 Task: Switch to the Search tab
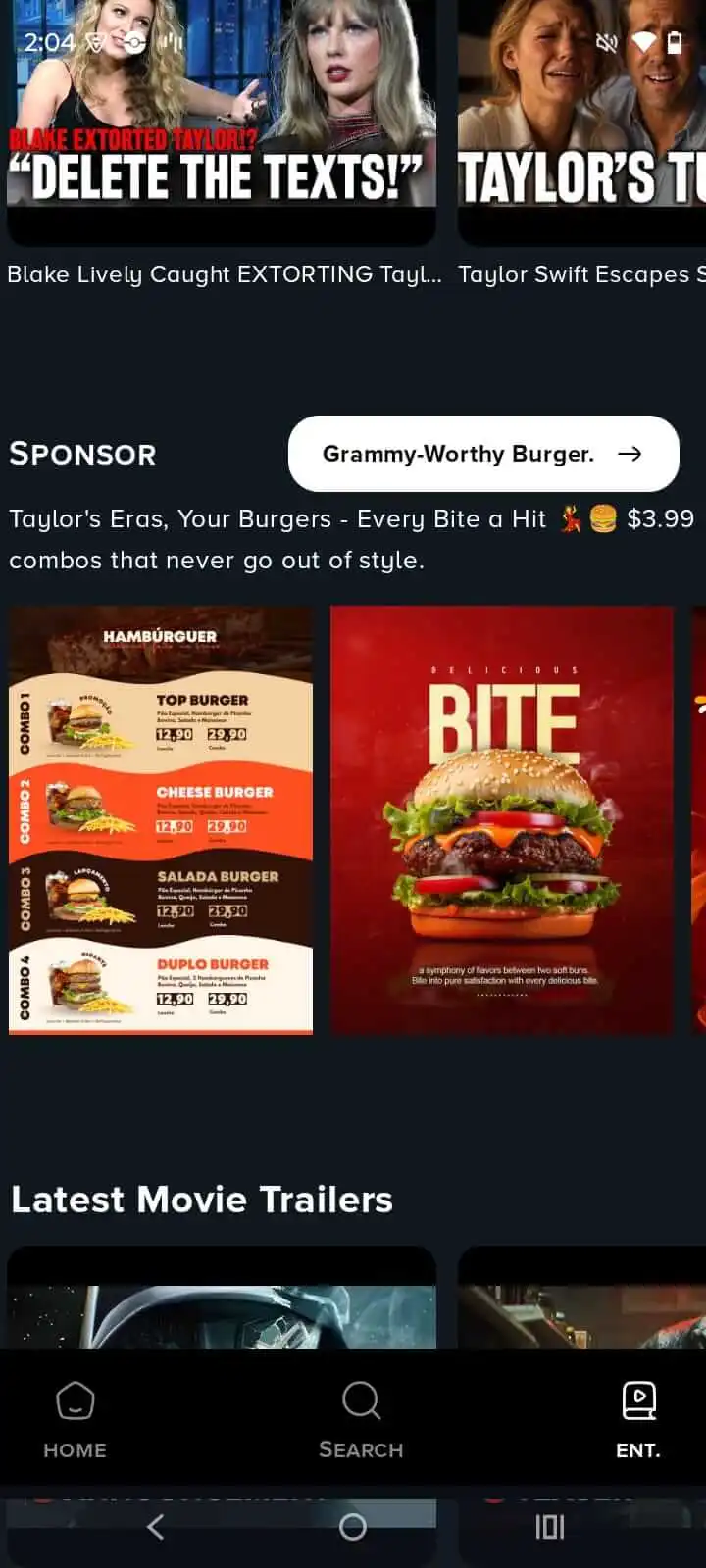(361, 1419)
